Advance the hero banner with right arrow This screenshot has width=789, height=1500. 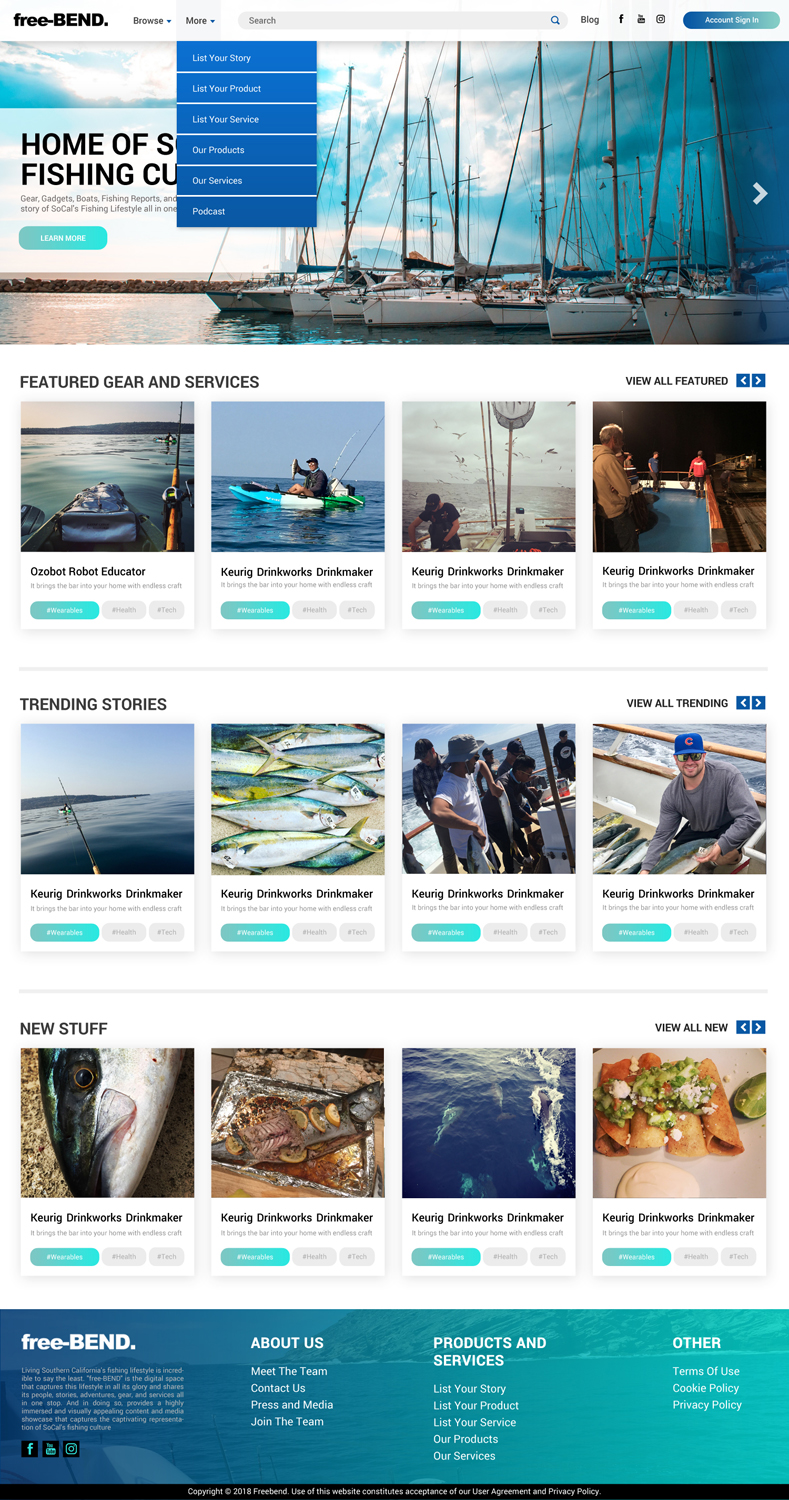point(760,193)
